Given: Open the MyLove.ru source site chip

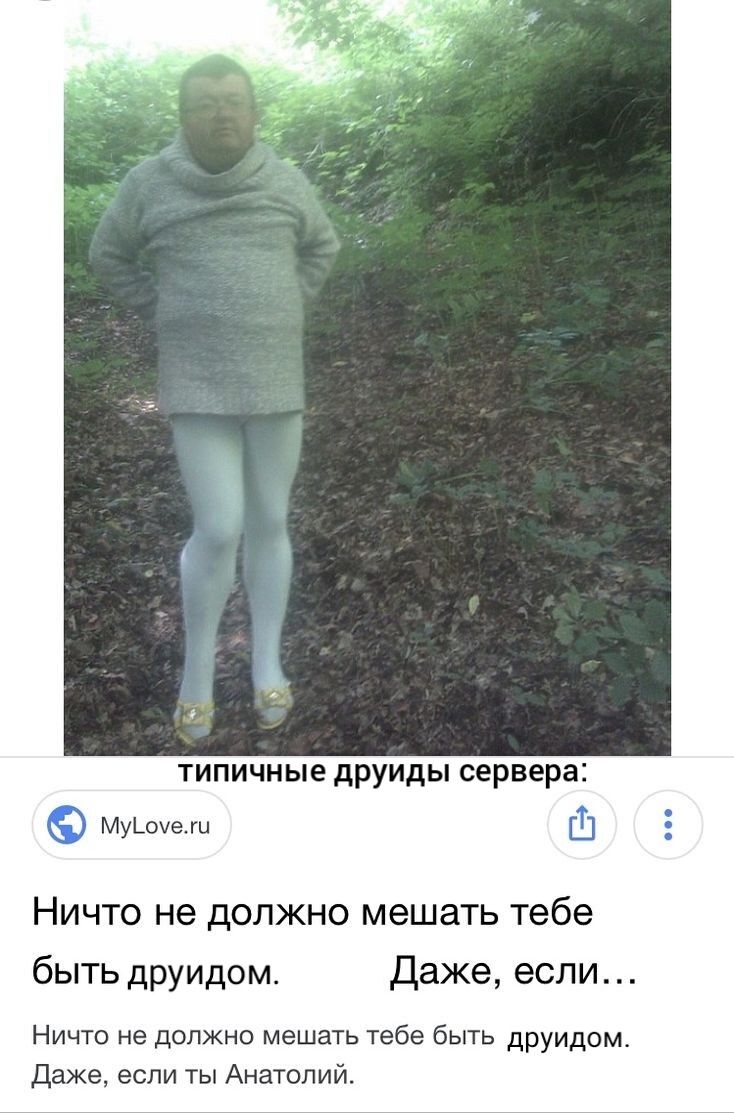Looking at the screenshot, I should coord(132,825).
